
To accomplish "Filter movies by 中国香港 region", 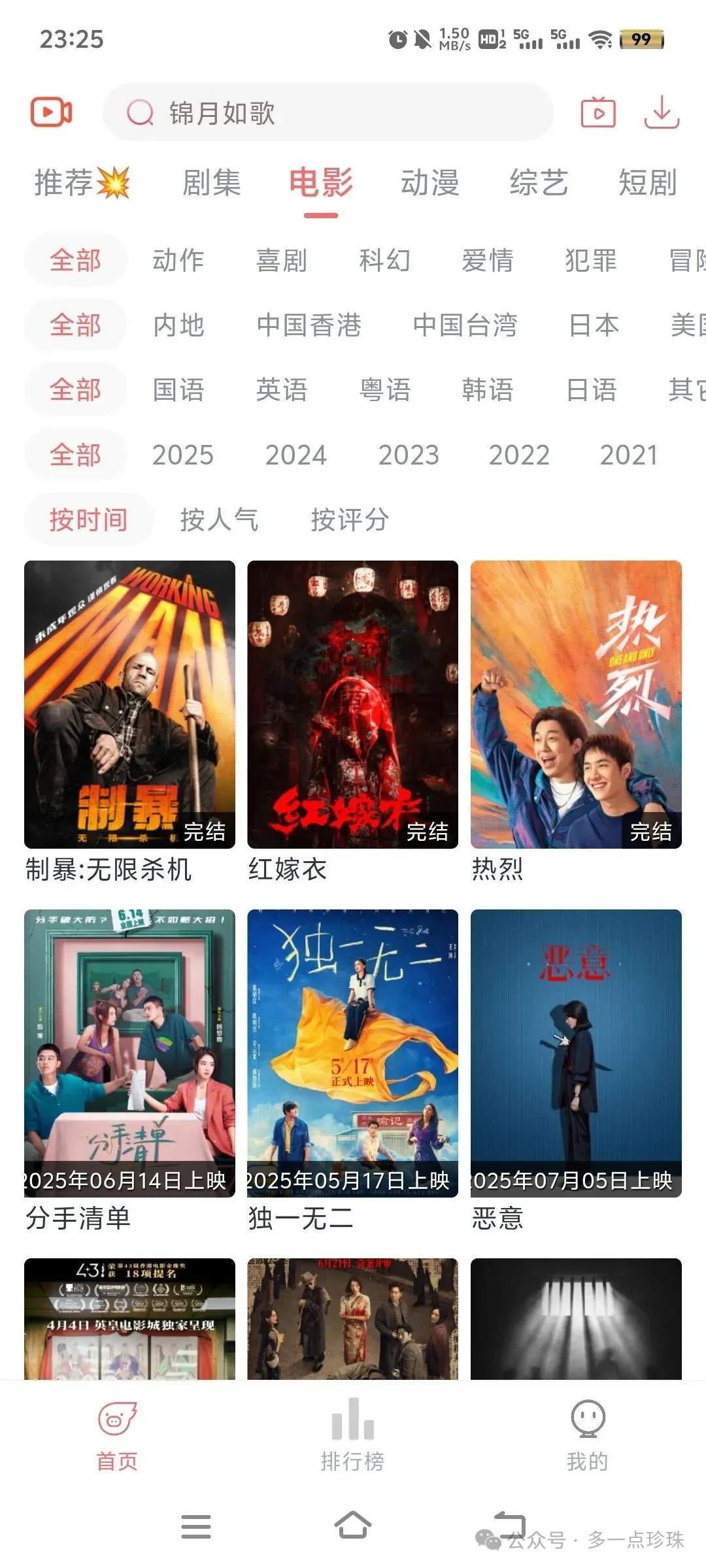I will click(309, 325).
